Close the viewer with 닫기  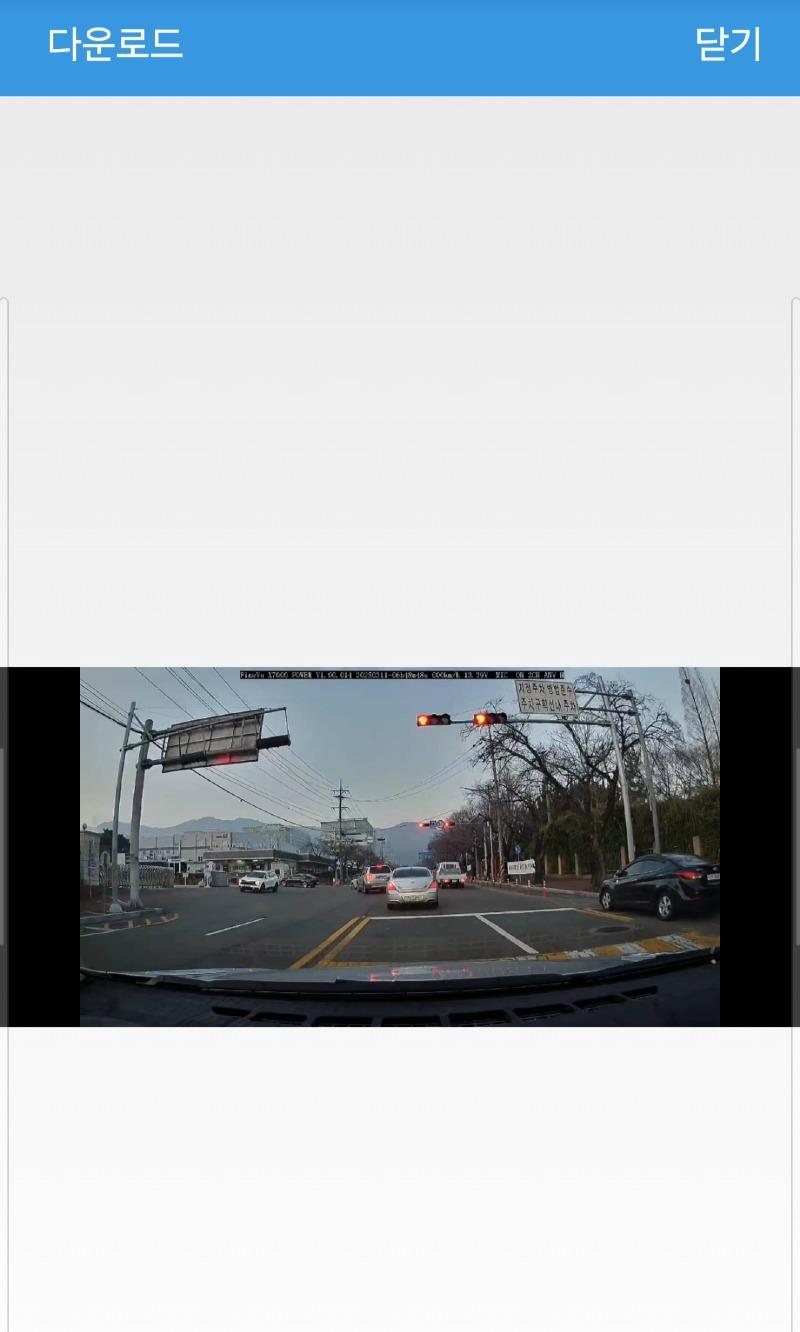point(728,44)
